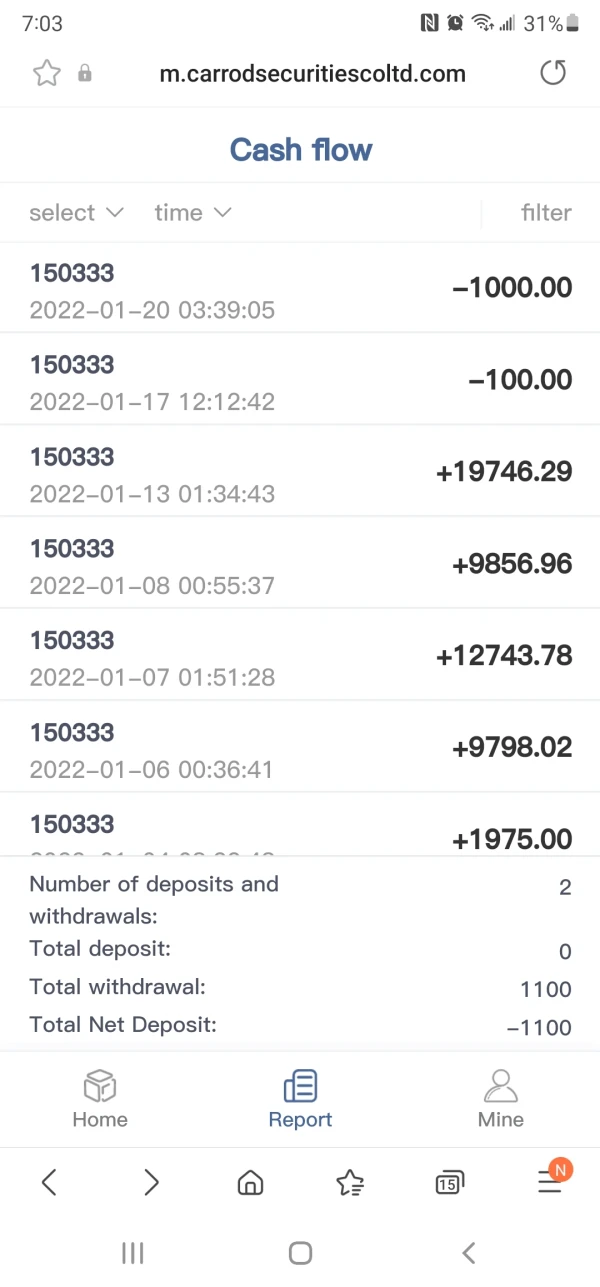Bookmark this page with the star icon
Image resolution: width=600 pixels, height=1287 pixels.
pyautogui.click(x=47, y=73)
